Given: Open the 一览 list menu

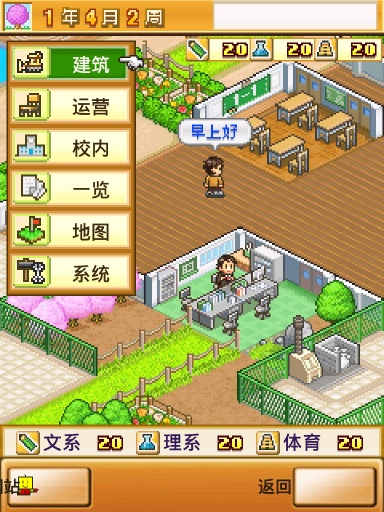Looking at the screenshot, I should 71,189.
